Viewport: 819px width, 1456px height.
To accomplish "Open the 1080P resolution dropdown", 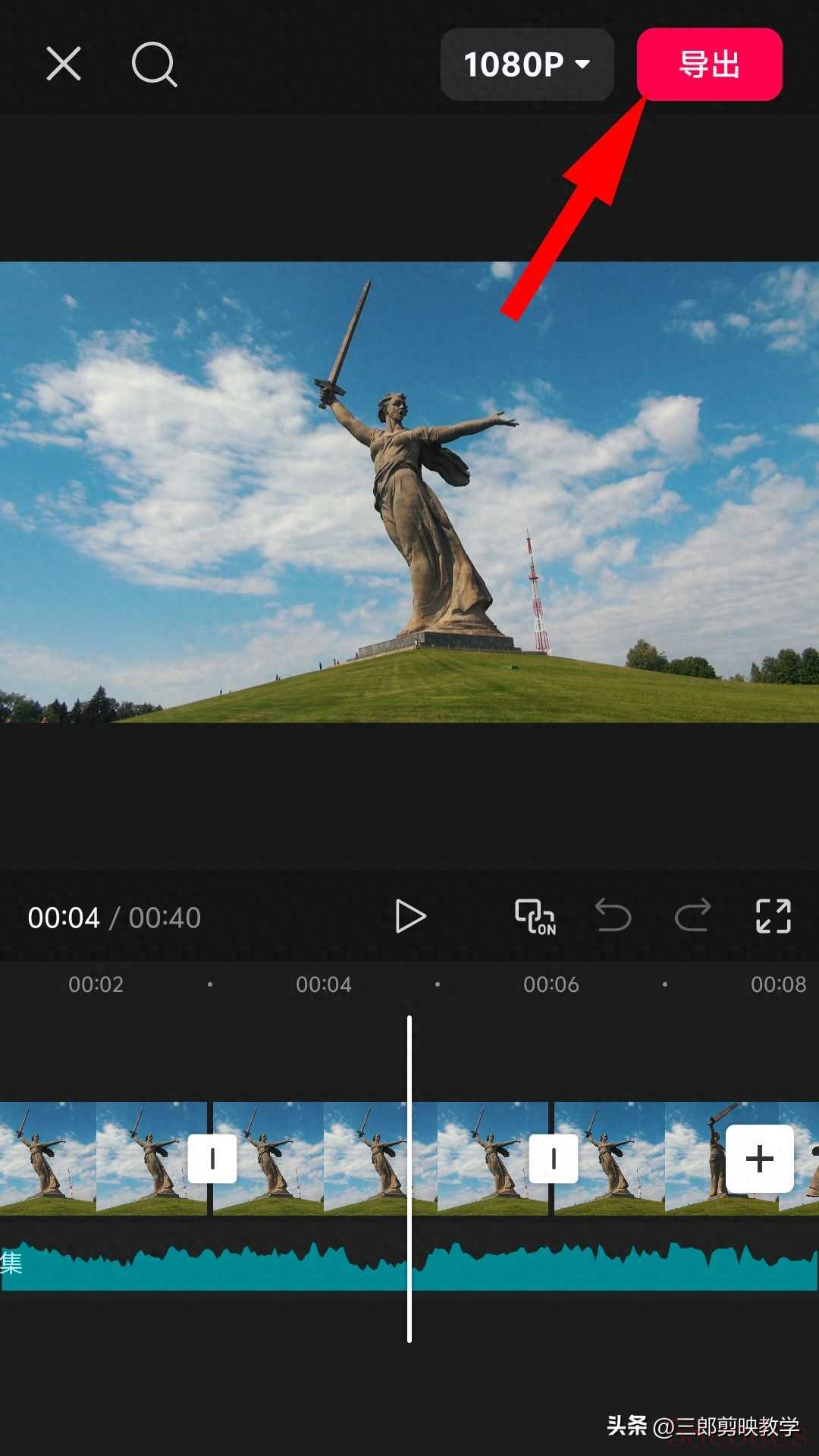I will (x=527, y=64).
